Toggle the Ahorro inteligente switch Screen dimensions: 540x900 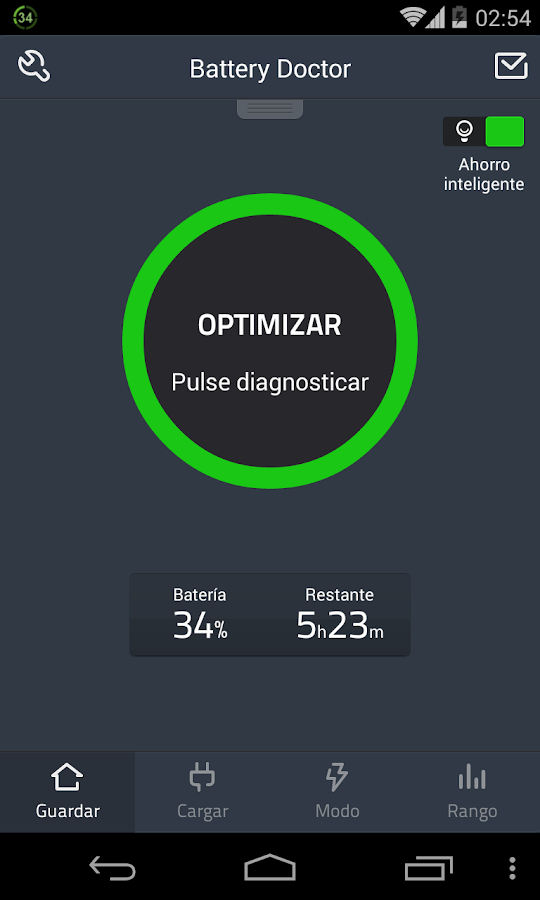point(483,131)
